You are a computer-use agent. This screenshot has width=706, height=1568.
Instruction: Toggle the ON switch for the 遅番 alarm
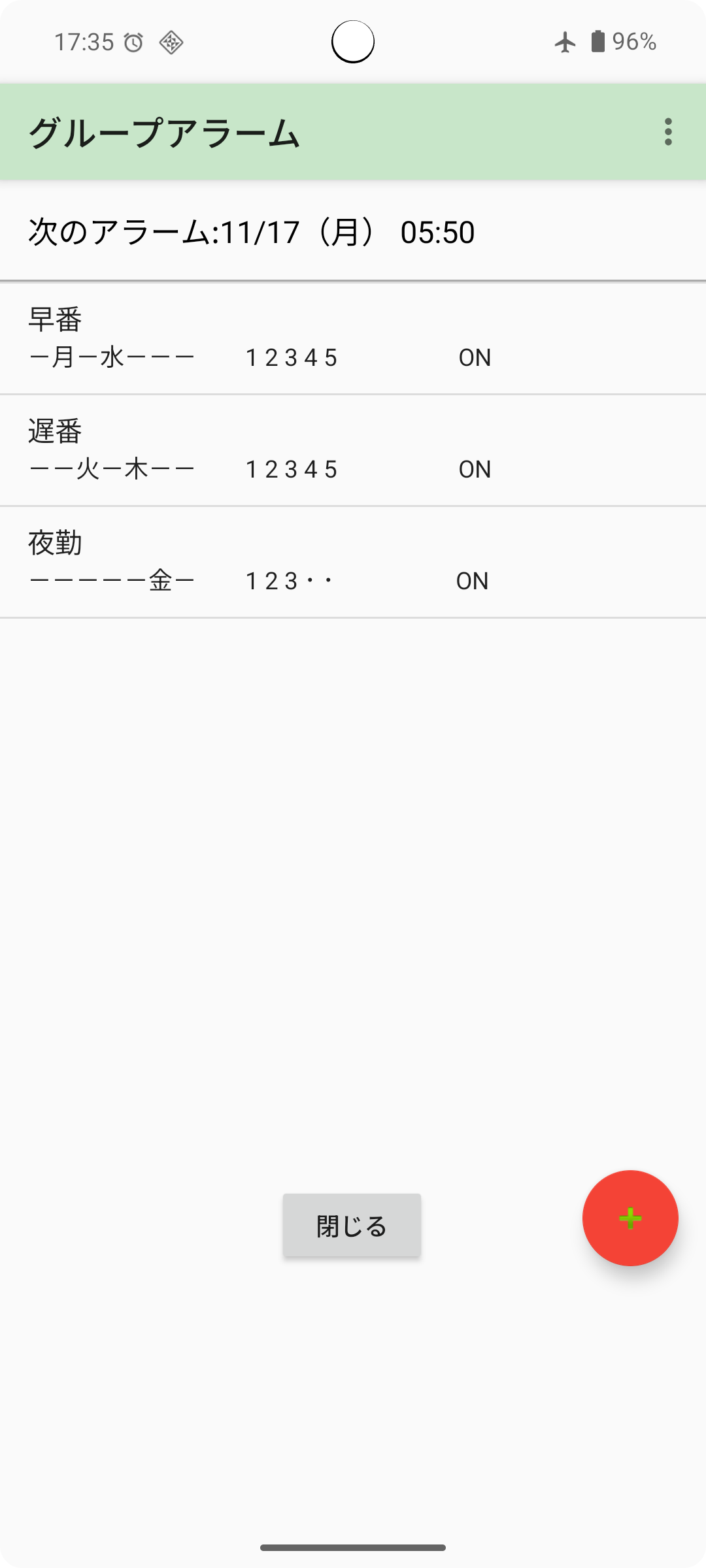474,469
